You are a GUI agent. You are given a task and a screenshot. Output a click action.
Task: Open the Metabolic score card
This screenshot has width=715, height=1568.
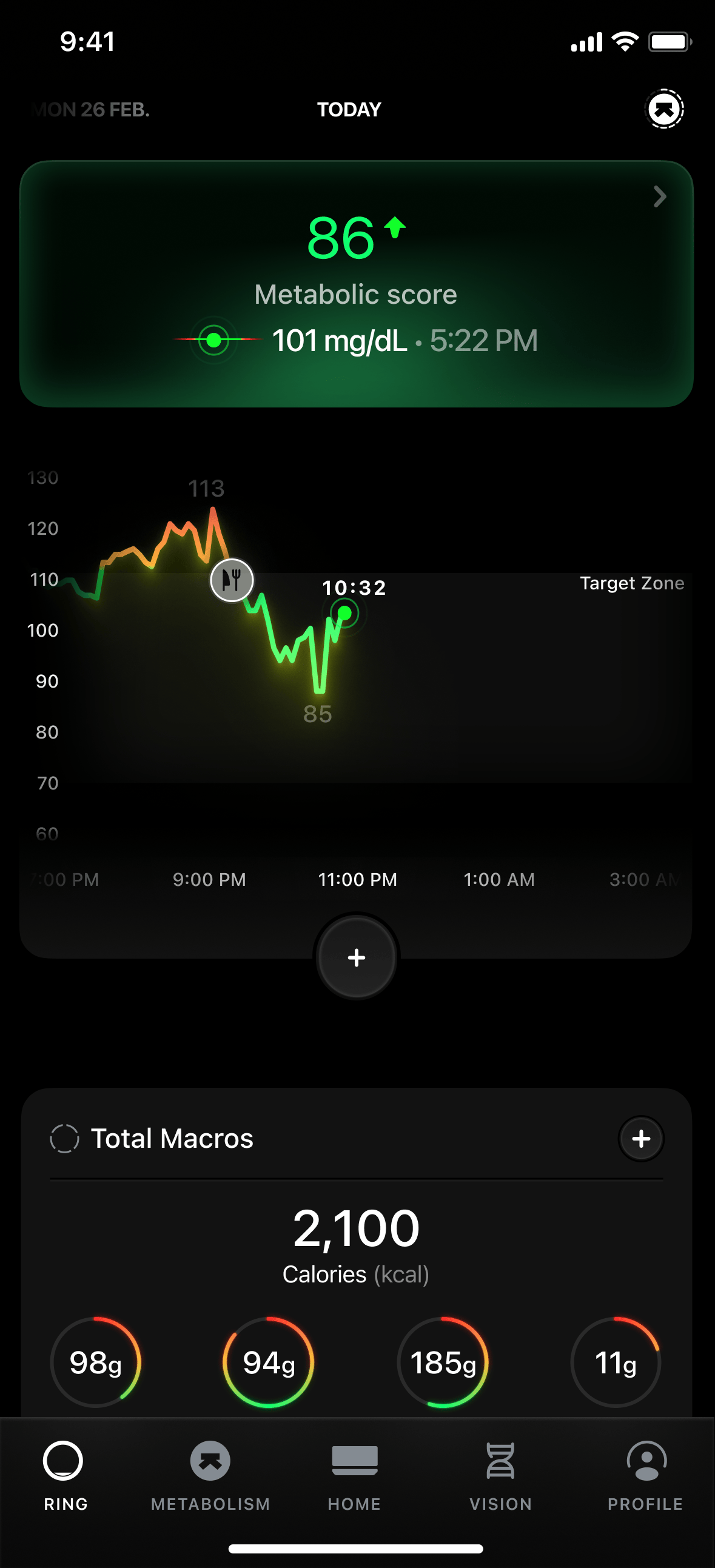(356, 284)
